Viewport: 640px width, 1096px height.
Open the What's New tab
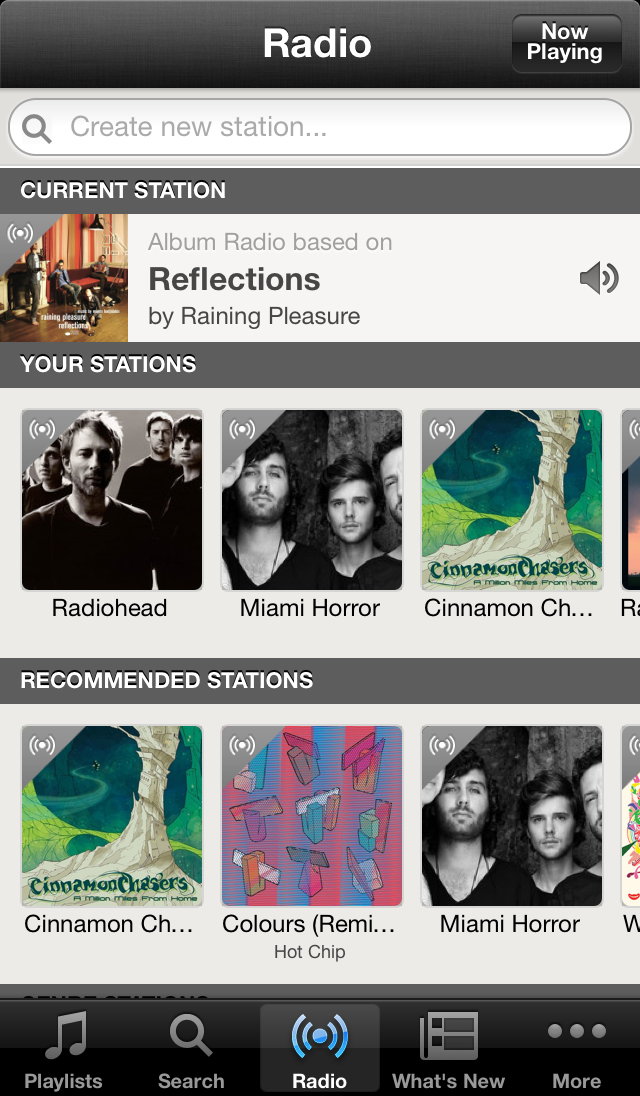(448, 1050)
